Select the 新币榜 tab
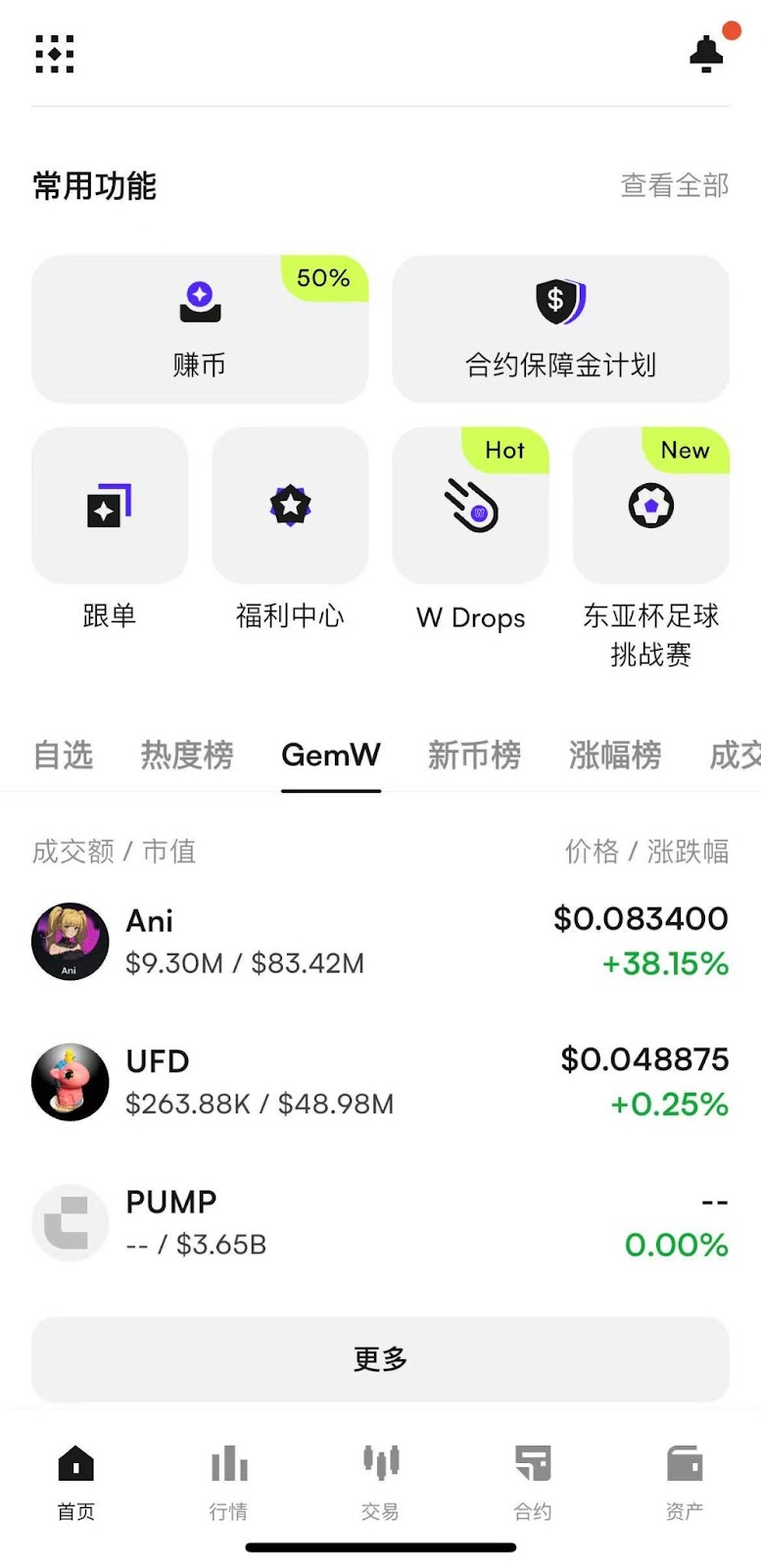 474,755
